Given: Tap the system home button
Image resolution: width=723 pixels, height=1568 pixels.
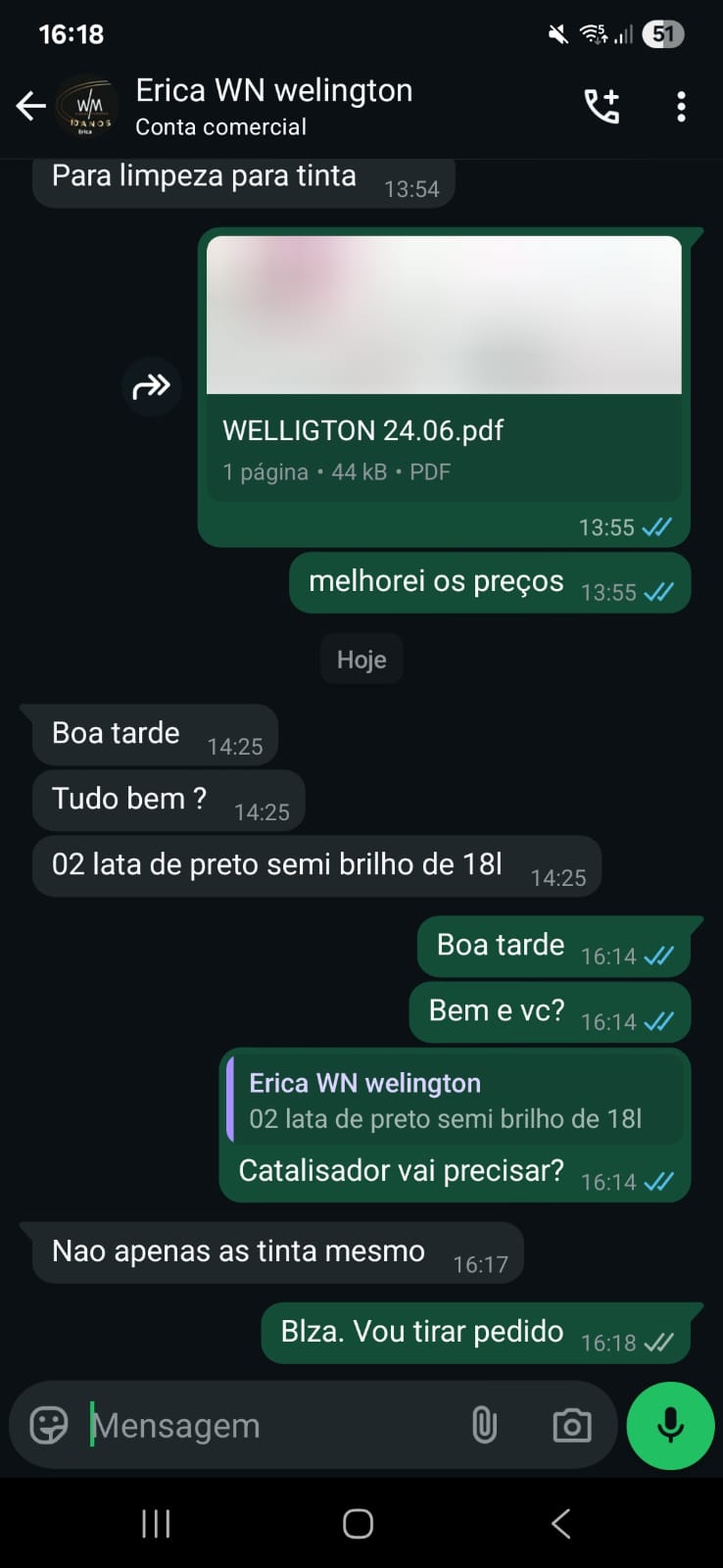Looking at the screenshot, I should (x=358, y=1523).
